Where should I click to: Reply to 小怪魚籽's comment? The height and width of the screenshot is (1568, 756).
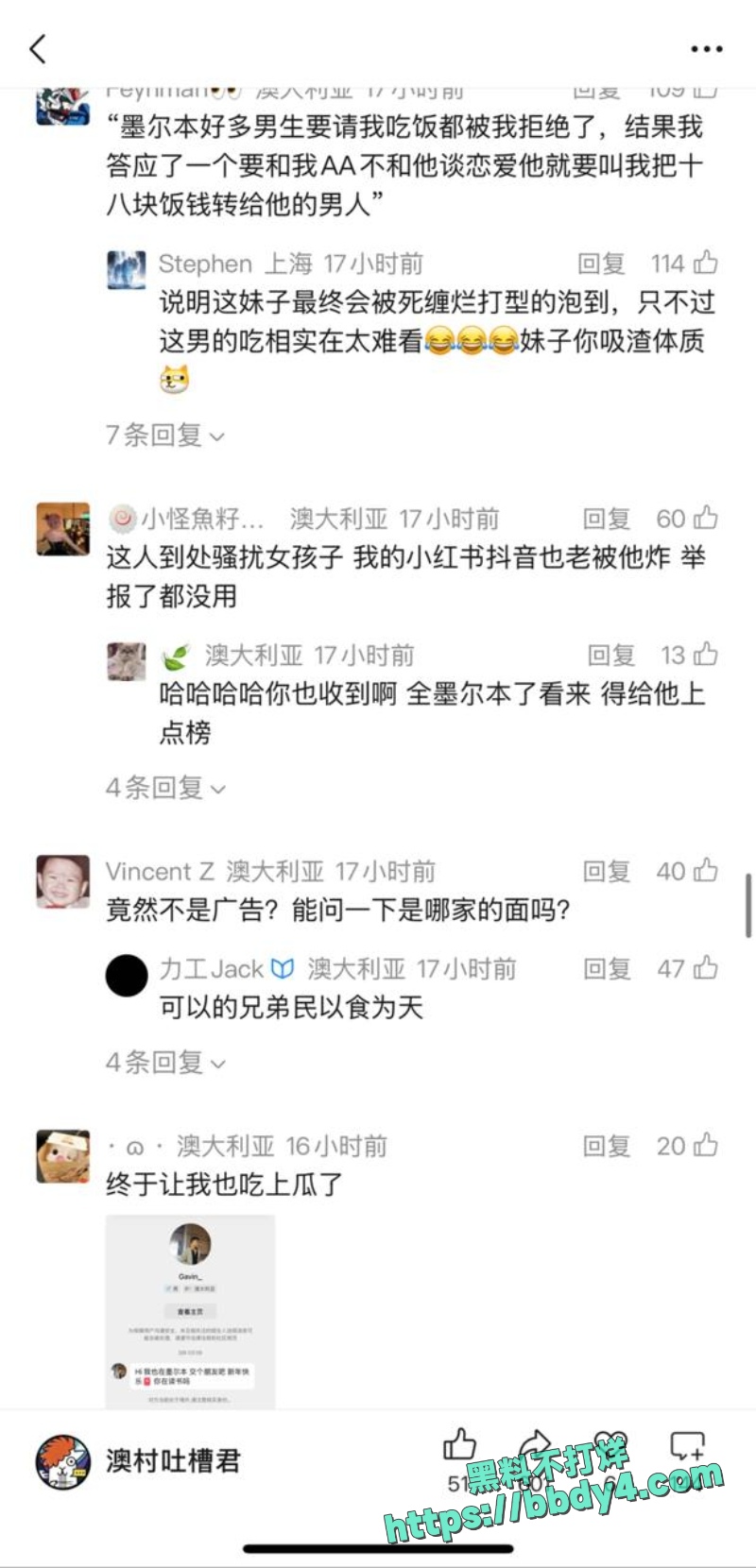[606, 519]
